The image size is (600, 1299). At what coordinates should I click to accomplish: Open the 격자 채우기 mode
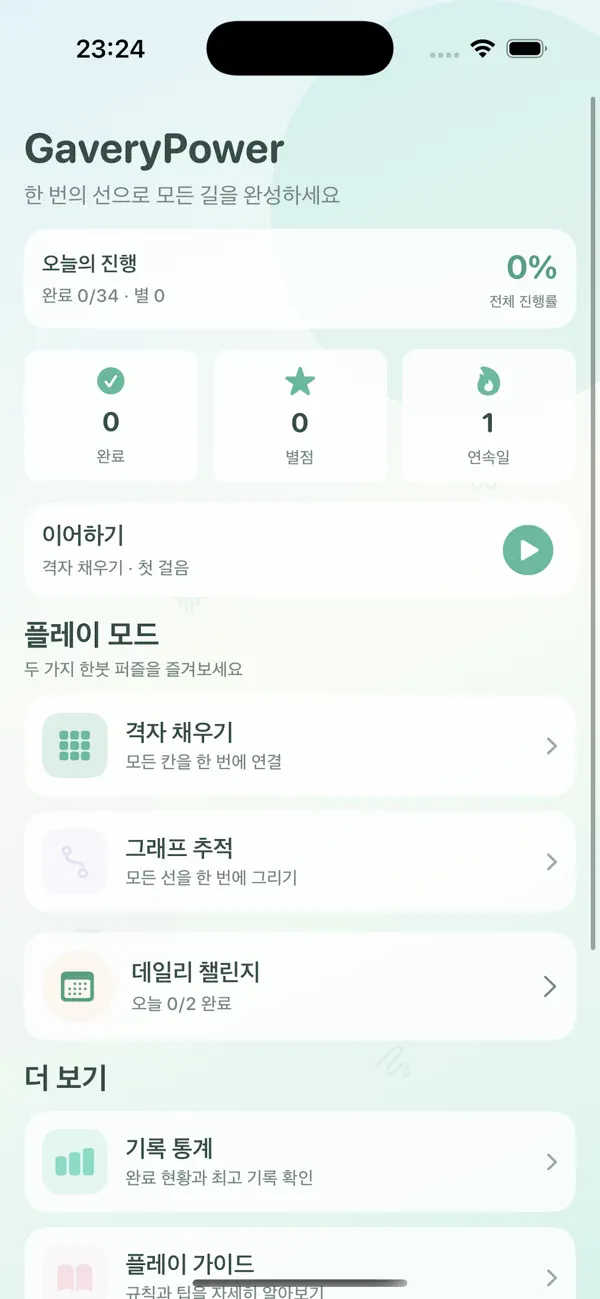300,746
